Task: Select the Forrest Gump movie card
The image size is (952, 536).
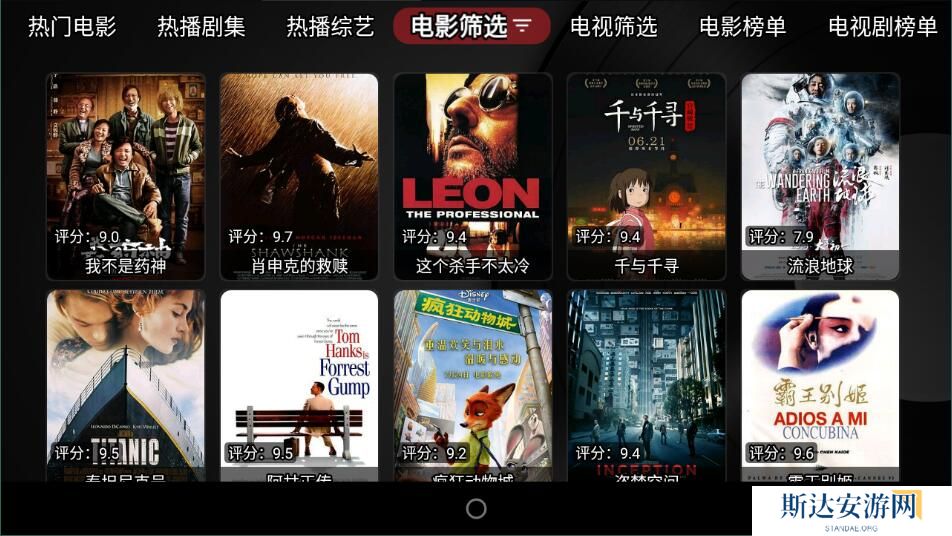Action: click(x=299, y=385)
